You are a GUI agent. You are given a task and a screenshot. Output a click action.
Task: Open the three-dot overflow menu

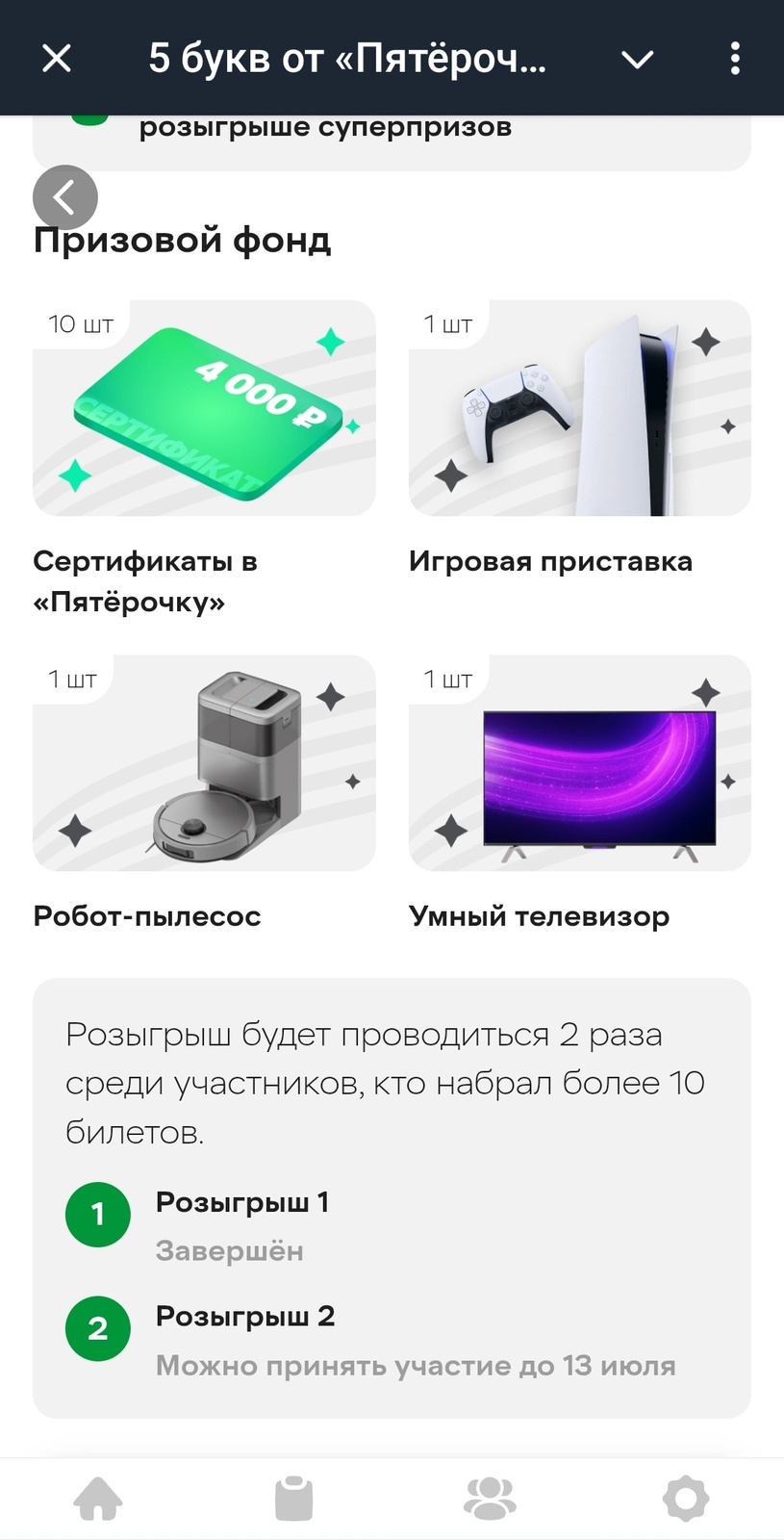735,59
